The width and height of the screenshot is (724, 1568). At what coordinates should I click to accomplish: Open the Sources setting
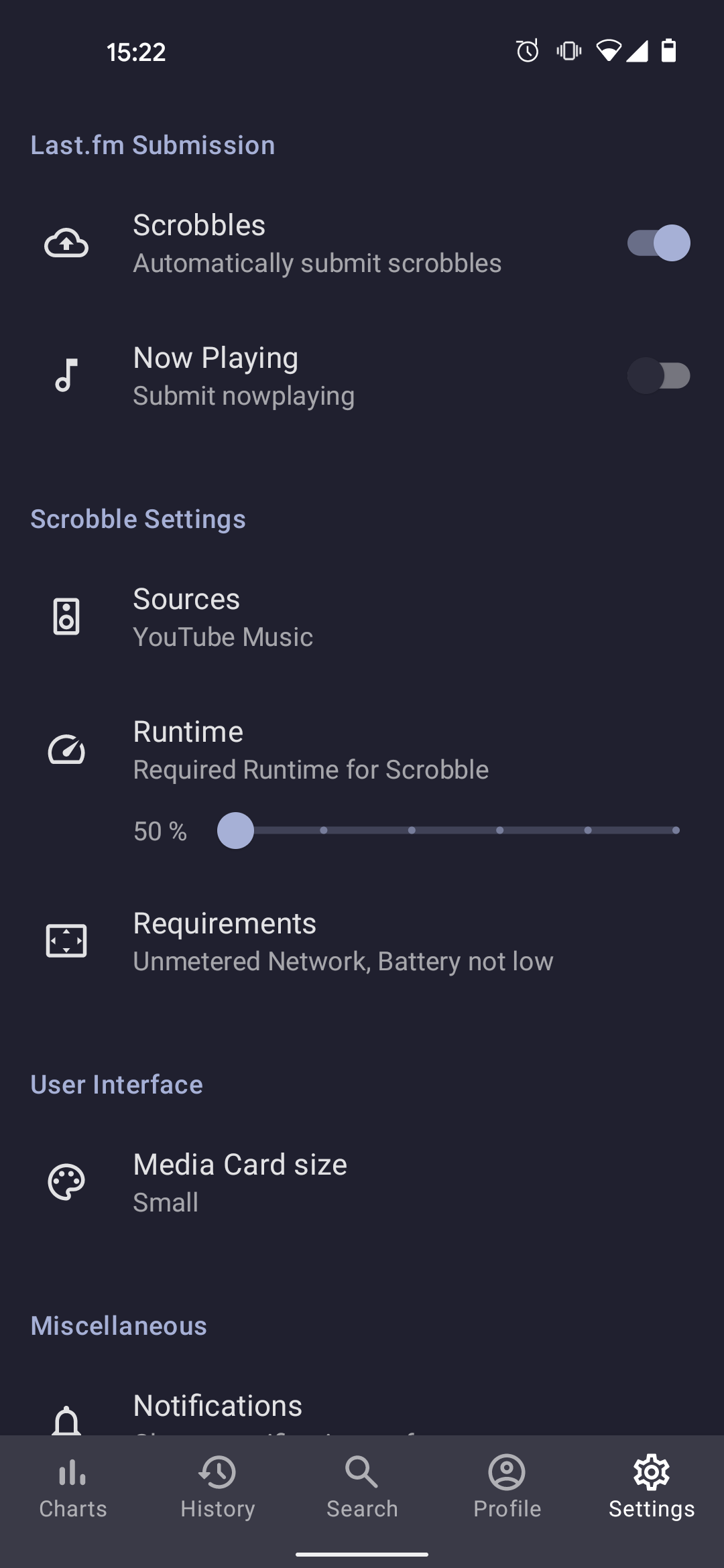(x=362, y=617)
